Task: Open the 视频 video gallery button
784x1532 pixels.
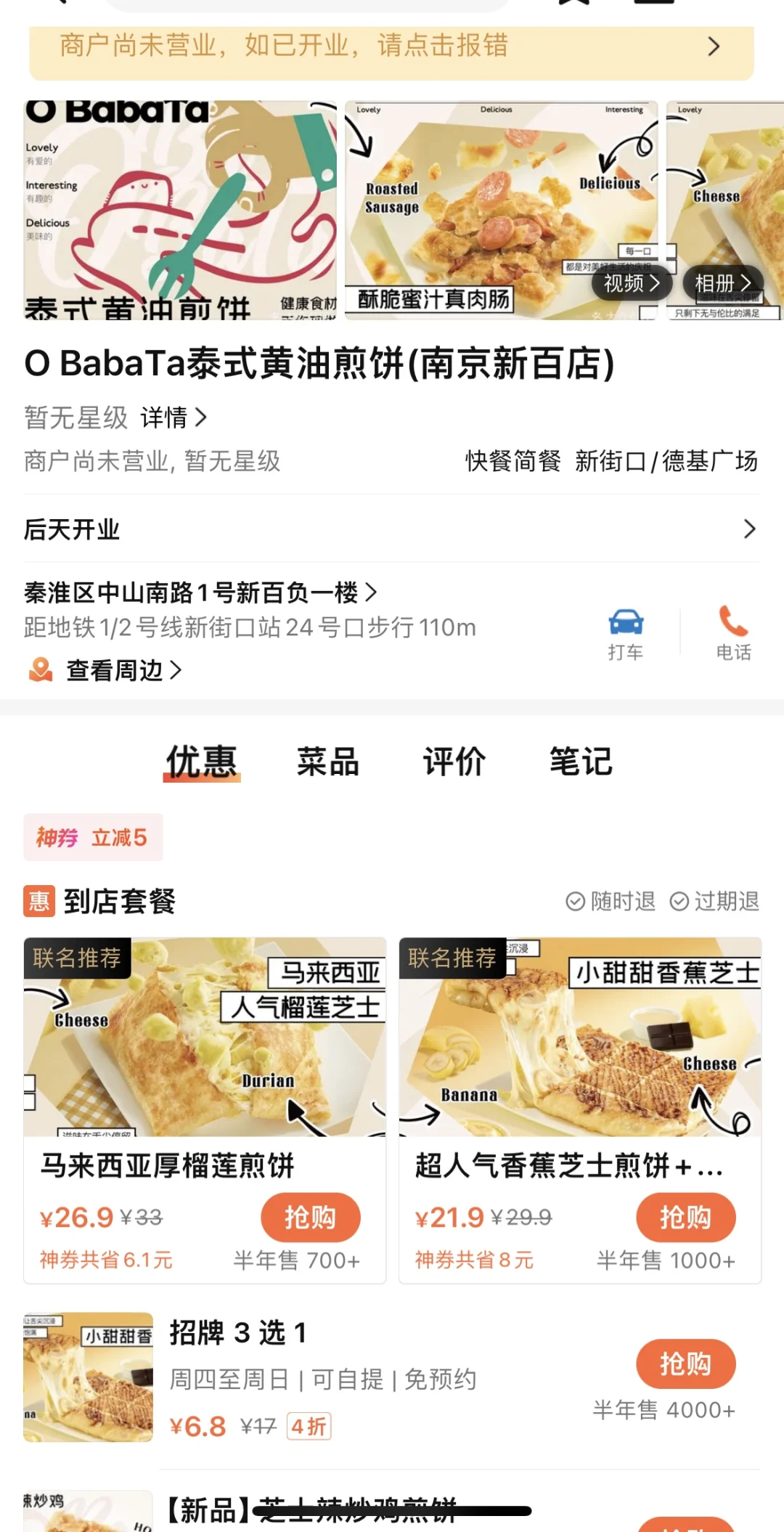Action: click(x=631, y=284)
